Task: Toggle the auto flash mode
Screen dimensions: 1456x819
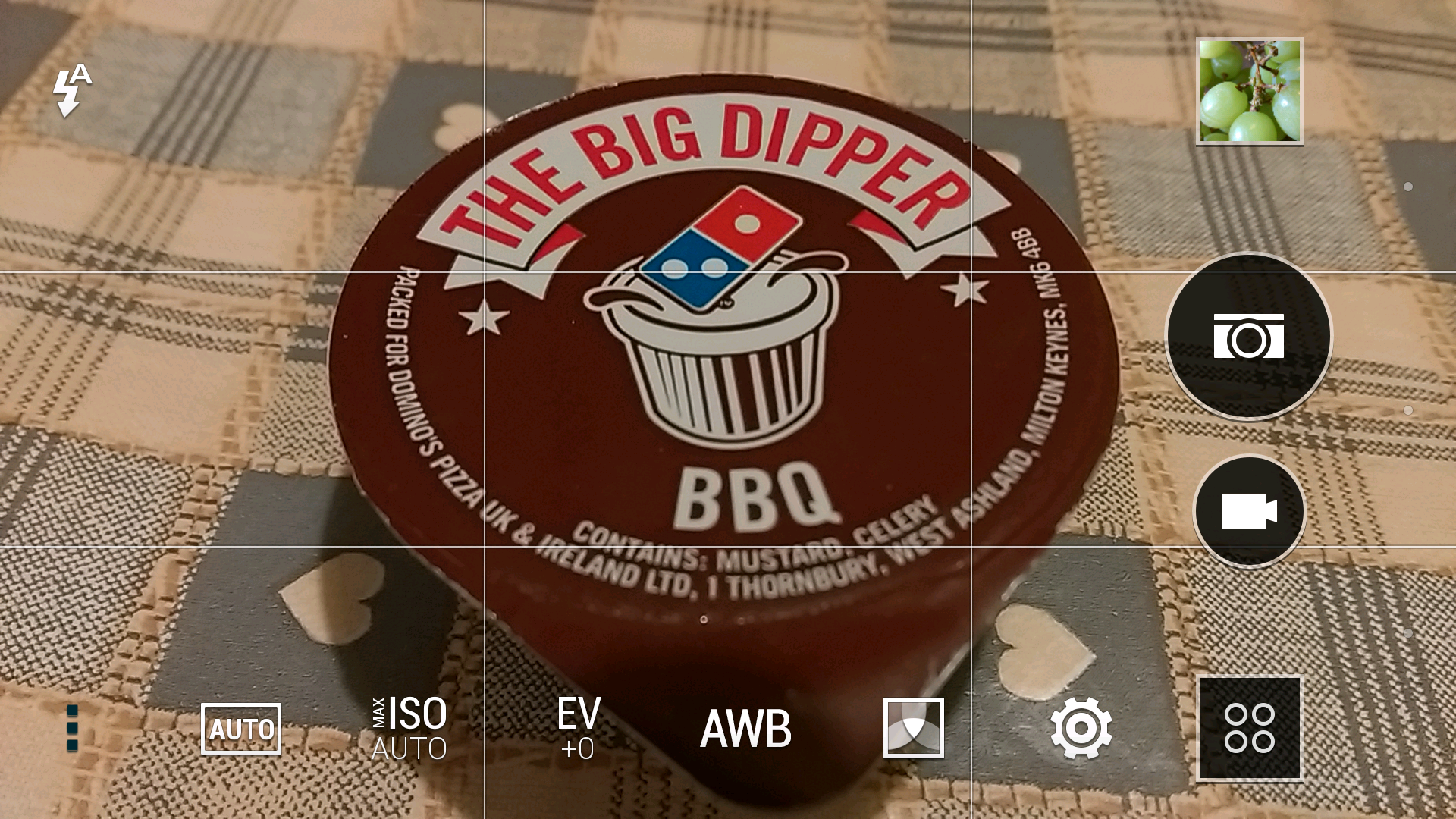Action: 71,91
